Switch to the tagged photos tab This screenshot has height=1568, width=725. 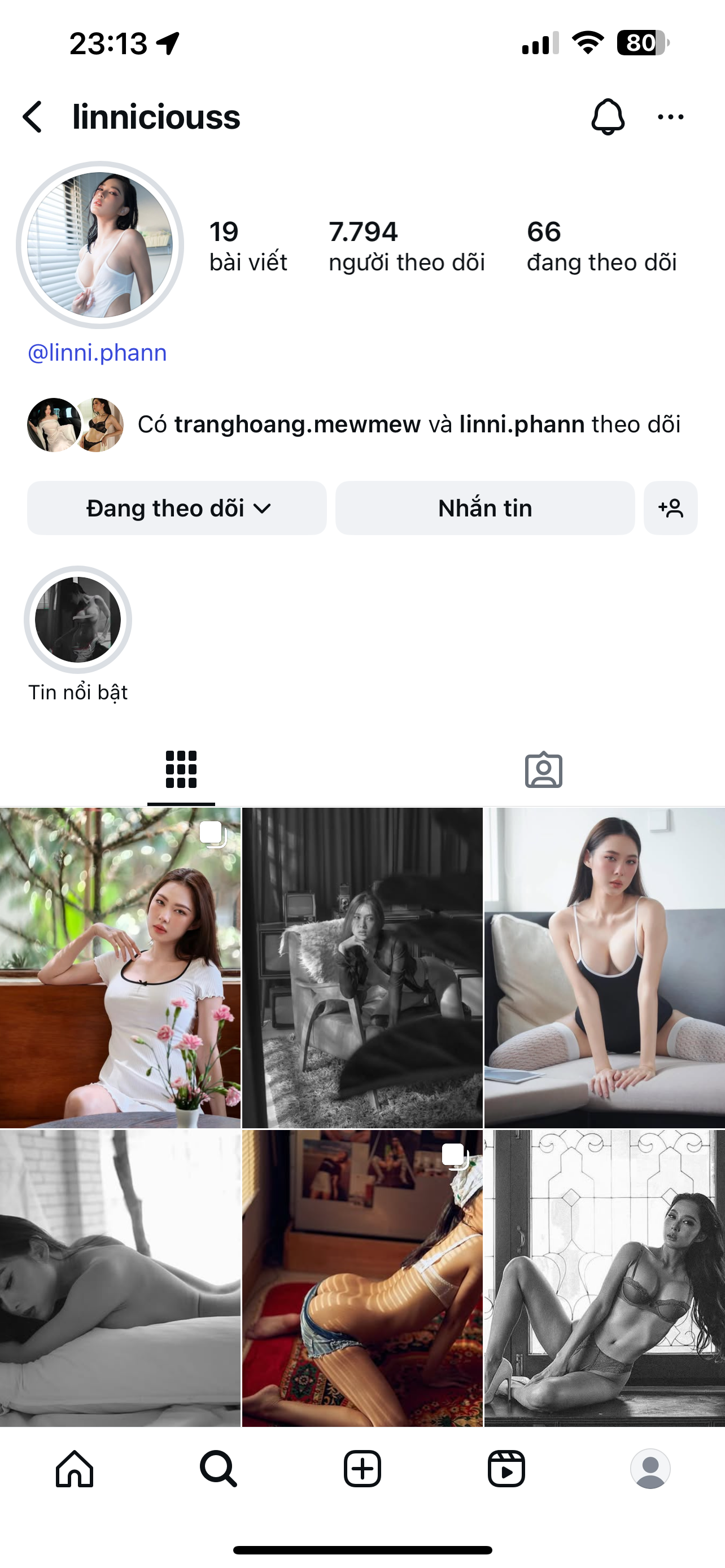click(543, 770)
